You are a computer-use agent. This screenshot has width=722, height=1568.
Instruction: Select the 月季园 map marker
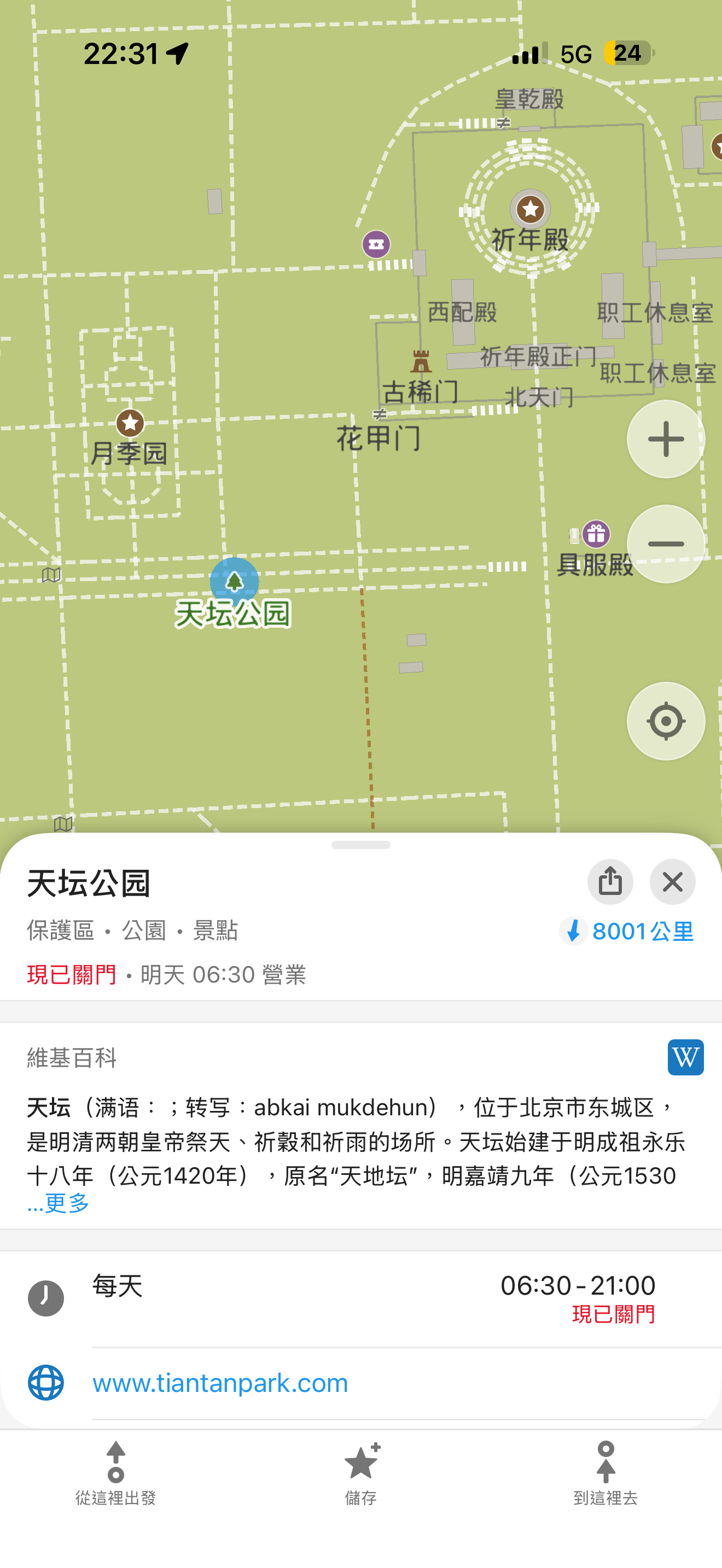coord(130,423)
